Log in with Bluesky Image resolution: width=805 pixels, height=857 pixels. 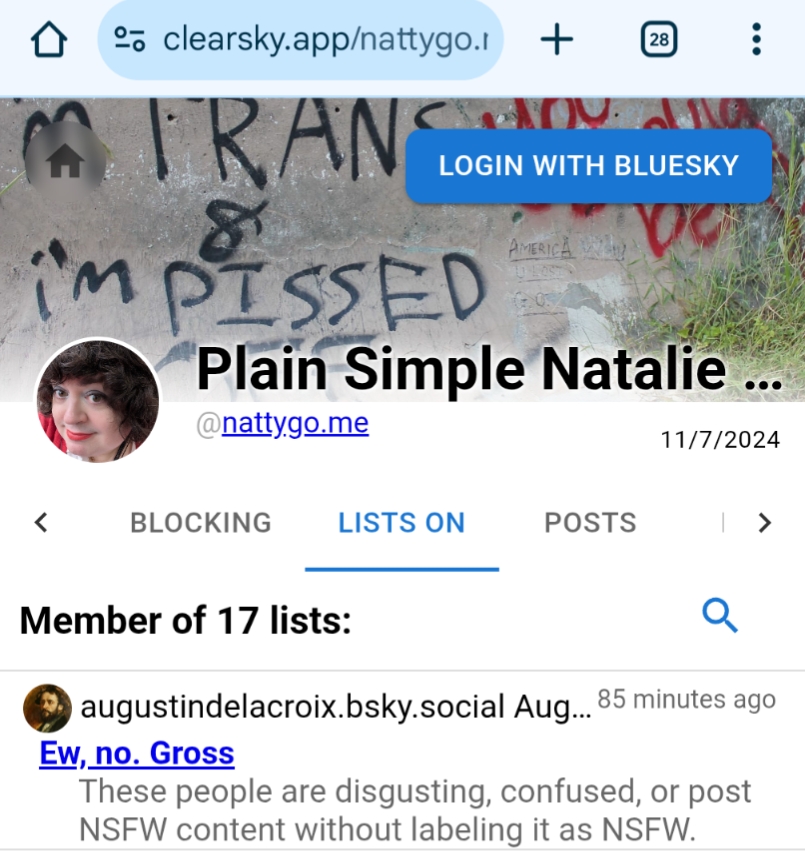(588, 166)
